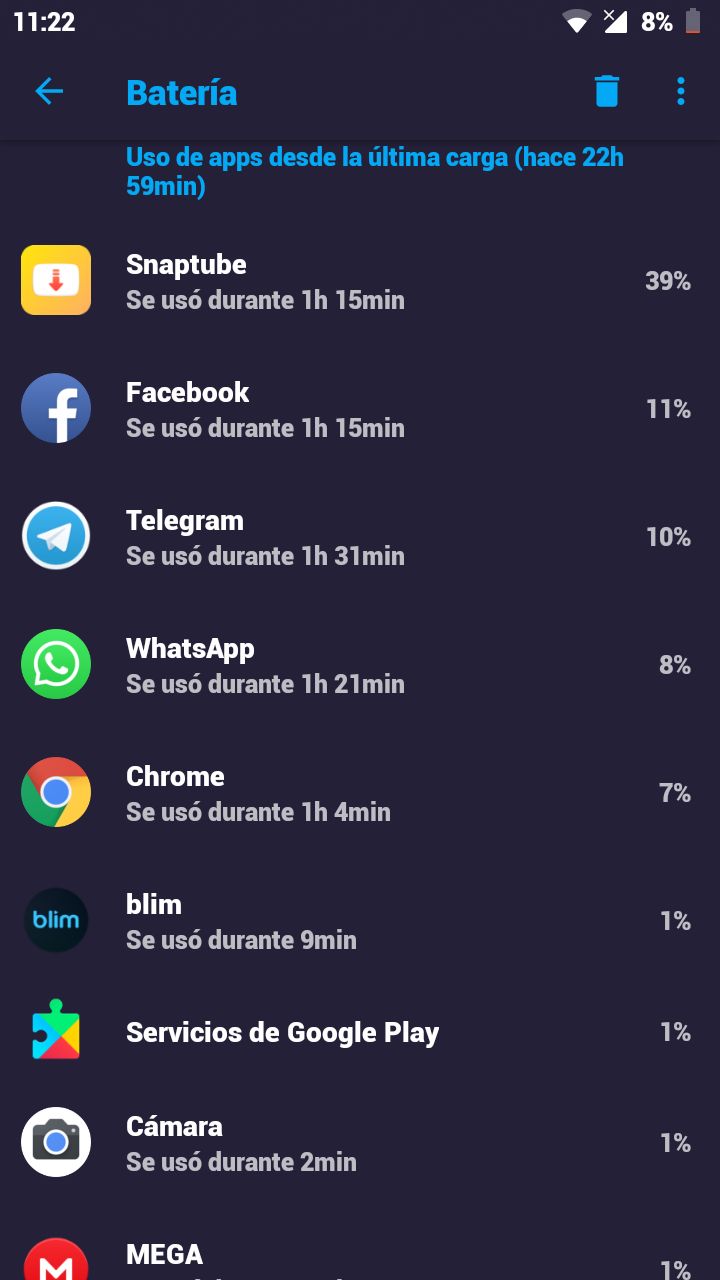This screenshot has width=720, height=1280.
Task: Open Facebook battery usage details
Action: pos(360,409)
